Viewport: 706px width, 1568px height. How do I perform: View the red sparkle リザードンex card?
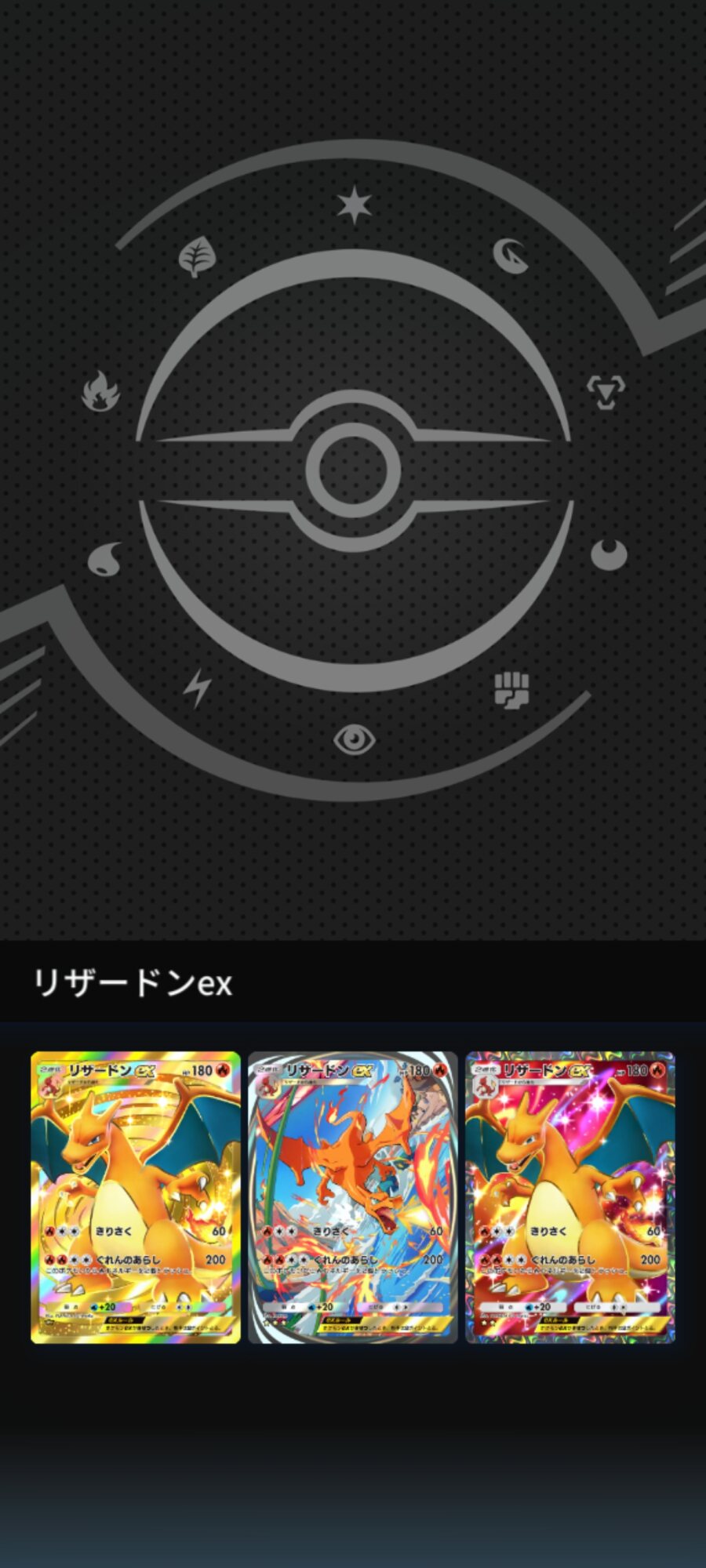click(570, 1197)
